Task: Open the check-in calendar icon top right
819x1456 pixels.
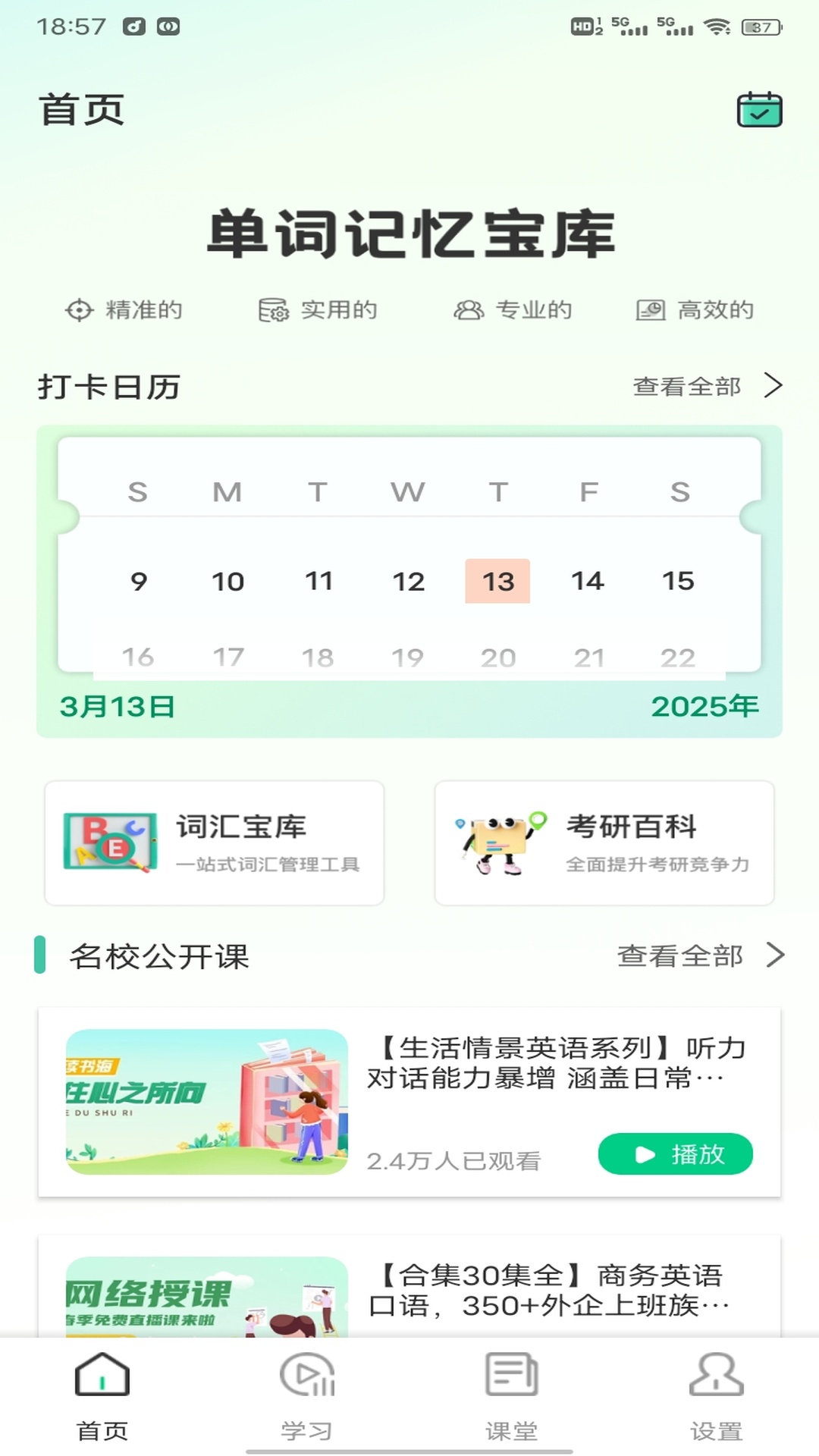Action: coord(759,109)
